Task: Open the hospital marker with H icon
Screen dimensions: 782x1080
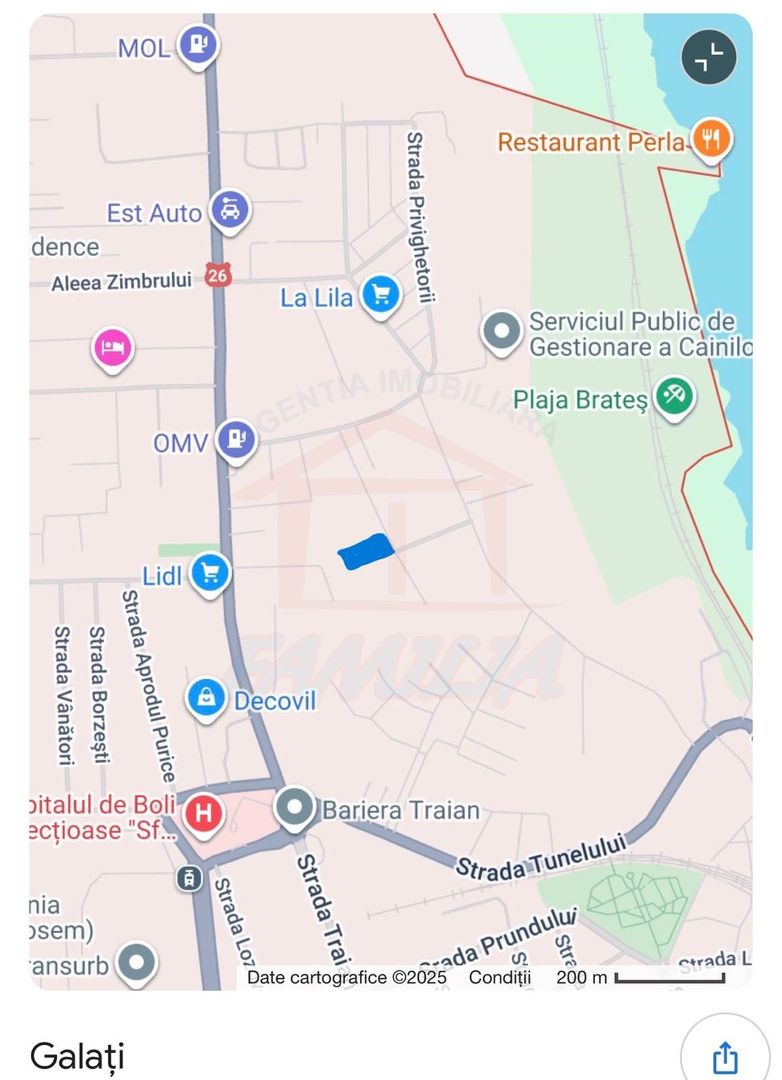Action: pos(204,812)
